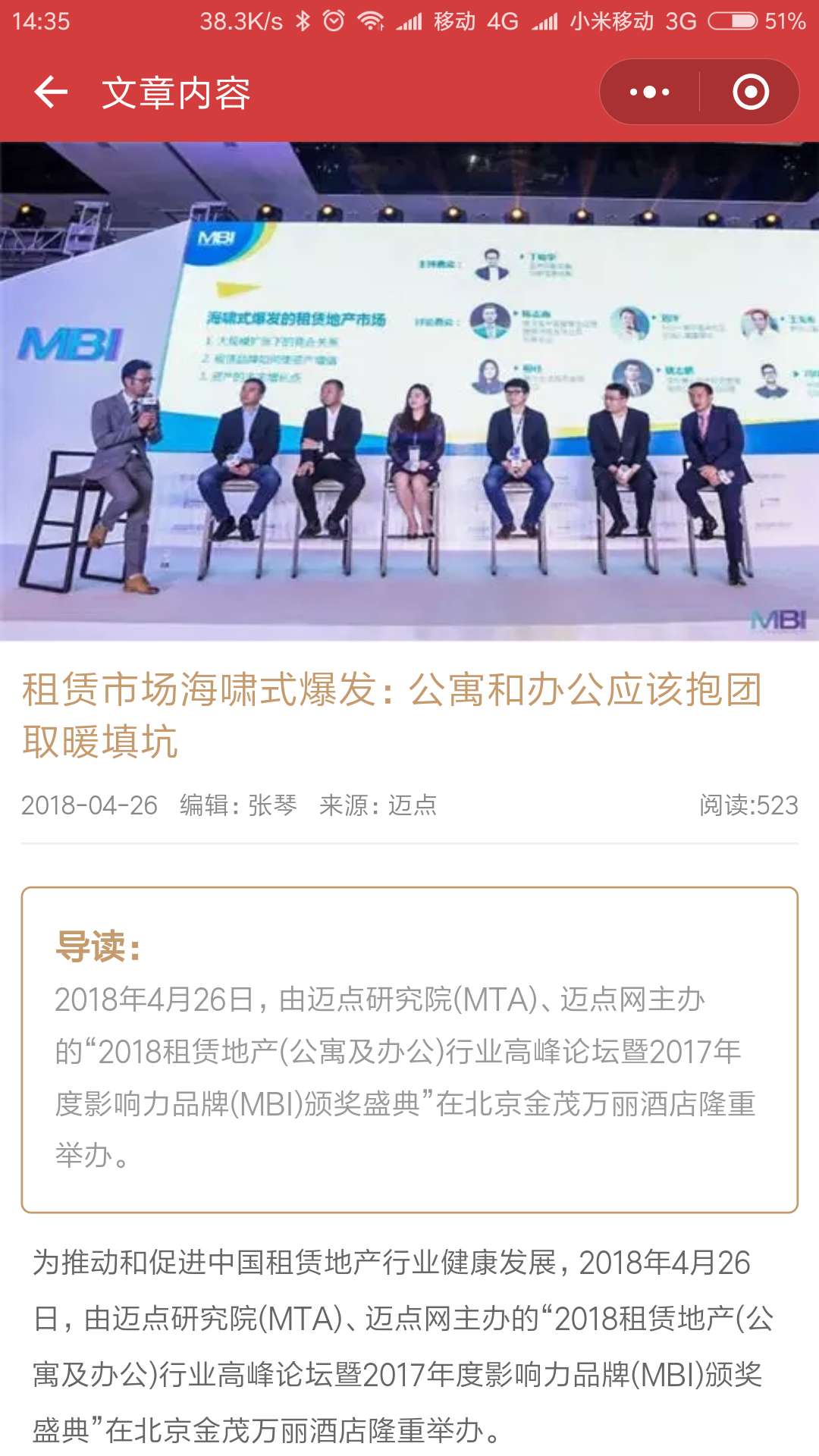Close the mini program with the circle button
The height and width of the screenshot is (1456, 819).
[x=750, y=93]
